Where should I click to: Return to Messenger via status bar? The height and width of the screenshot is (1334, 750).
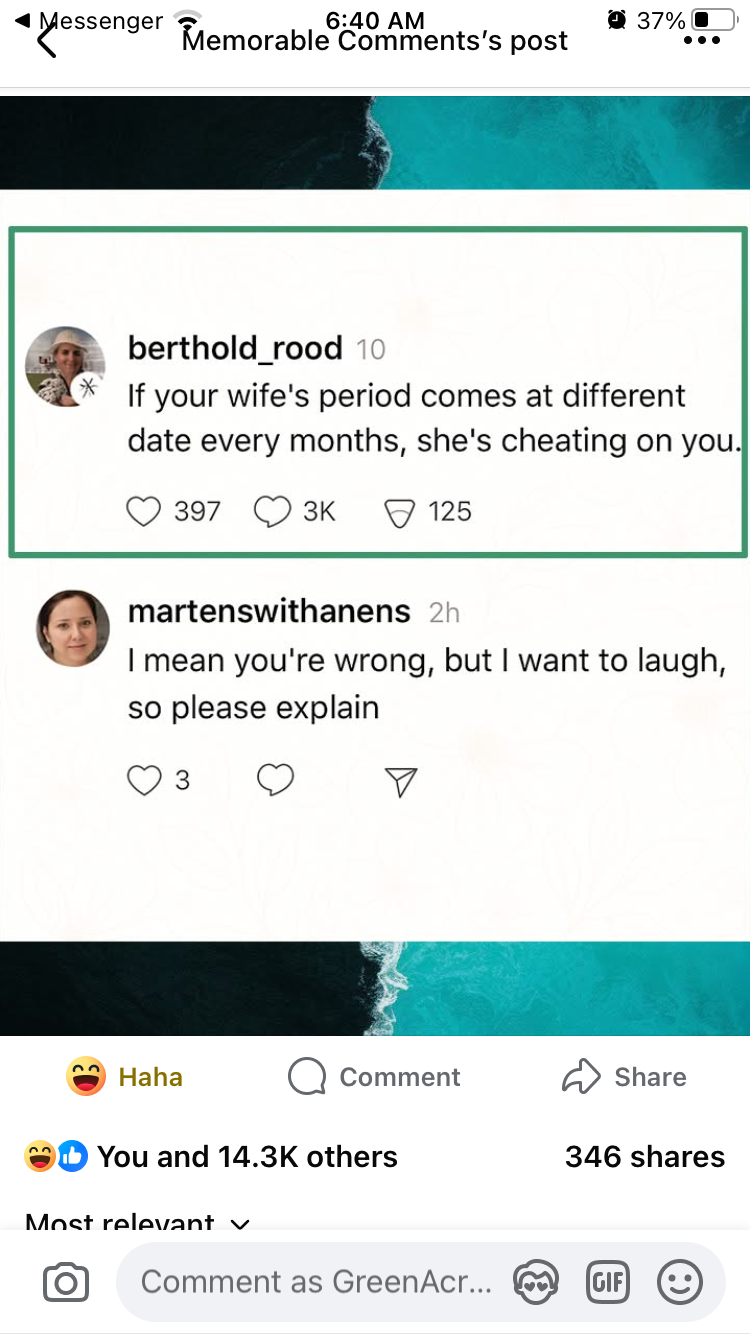click(90, 20)
